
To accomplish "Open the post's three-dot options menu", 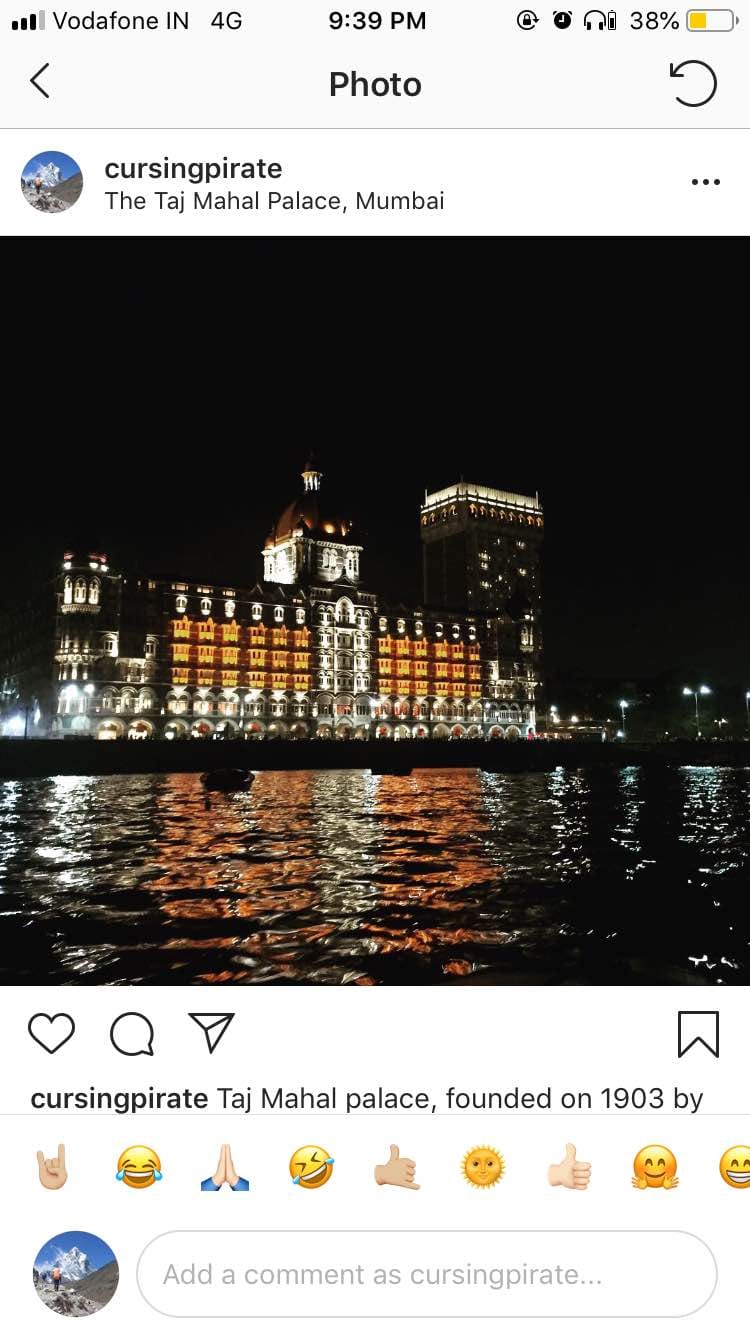I will (705, 182).
